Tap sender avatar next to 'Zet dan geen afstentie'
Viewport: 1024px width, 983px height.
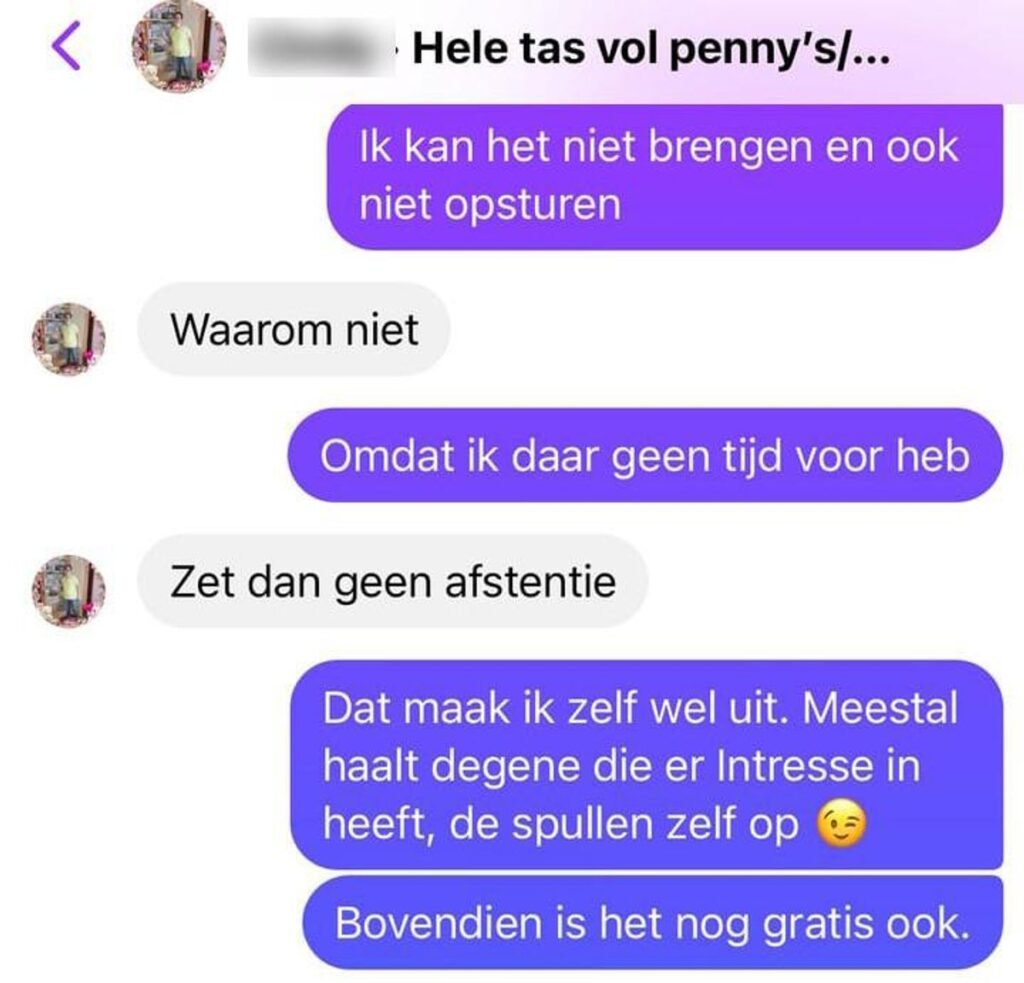69,590
